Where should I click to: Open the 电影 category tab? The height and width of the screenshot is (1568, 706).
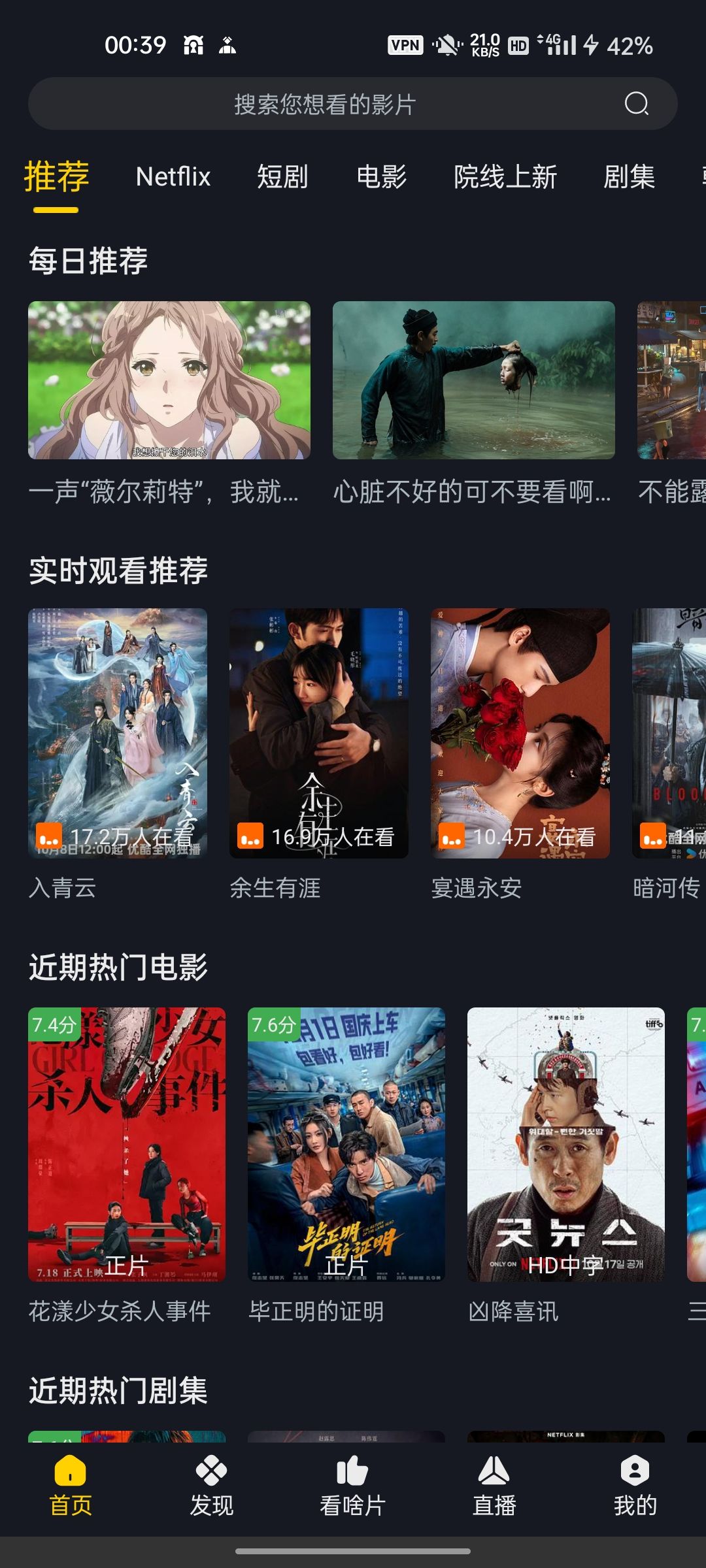(382, 178)
